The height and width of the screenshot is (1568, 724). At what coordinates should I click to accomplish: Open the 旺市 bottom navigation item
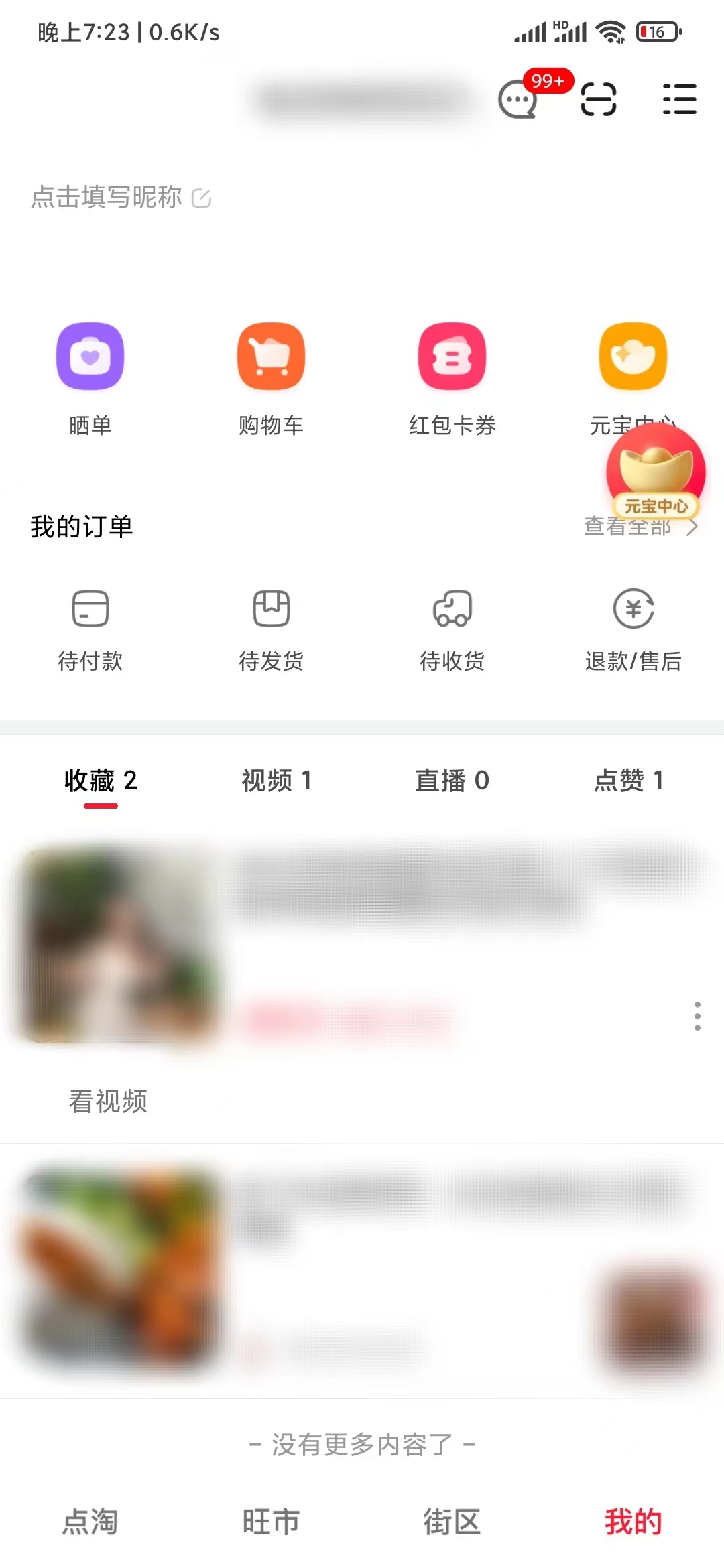coord(271,1522)
